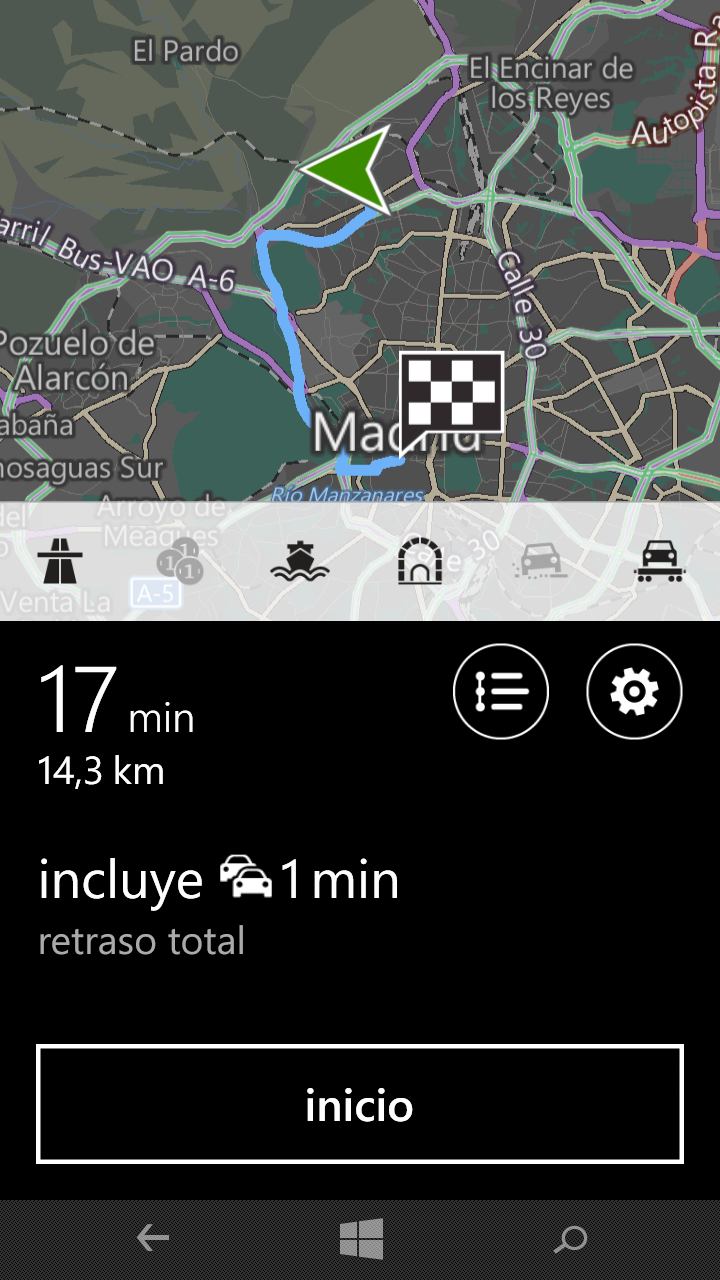720x1280 pixels.
Task: Tap the Windows home button
Action: (x=361, y=1240)
